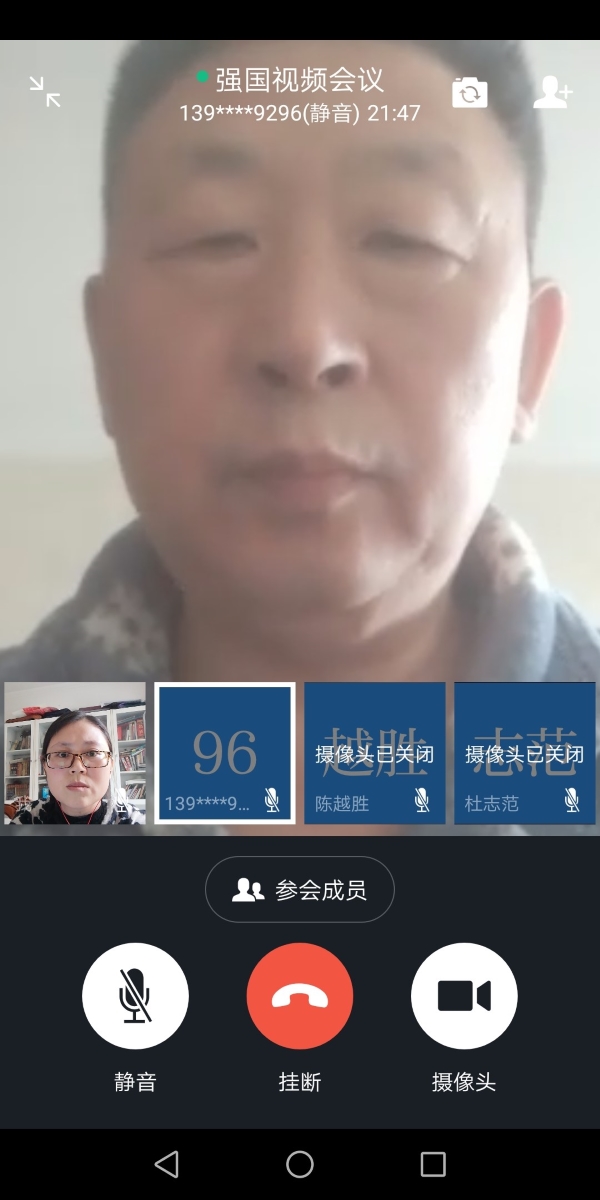Open the 参会成员 participant list
This screenshot has width=600, height=1200.
[x=300, y=889]
